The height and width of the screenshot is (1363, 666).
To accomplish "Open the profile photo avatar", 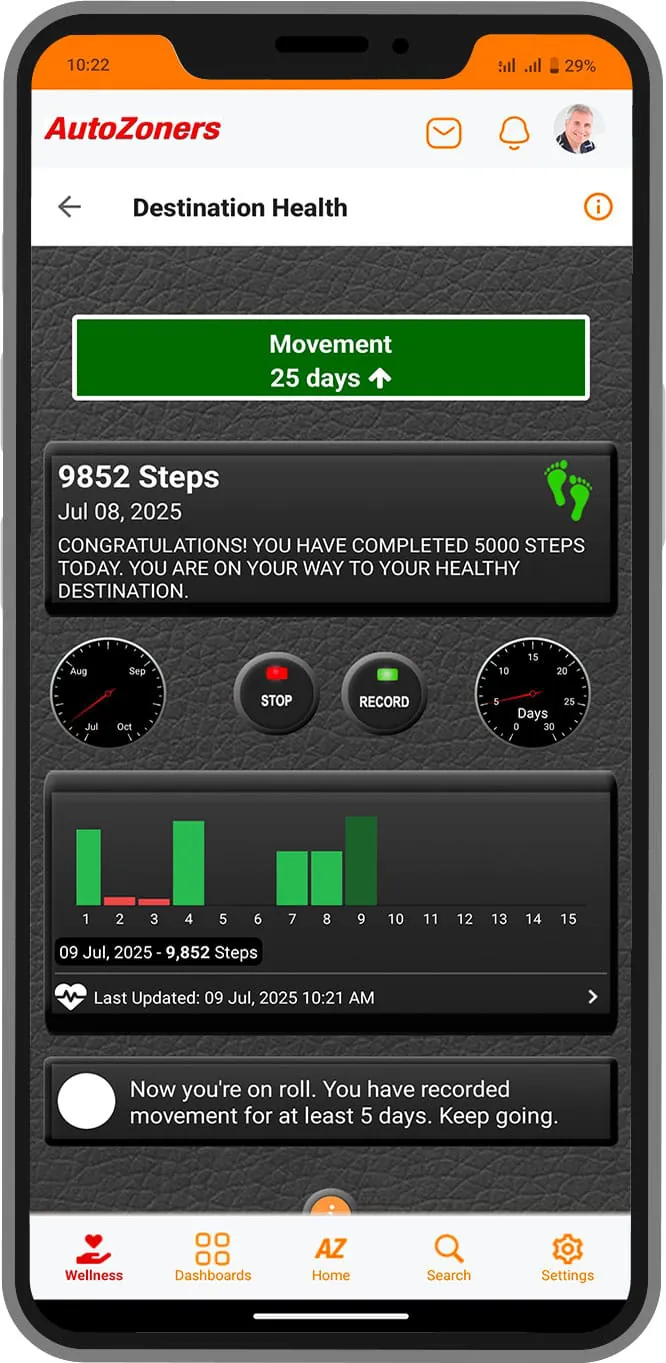I will click(x=579, y=130).
